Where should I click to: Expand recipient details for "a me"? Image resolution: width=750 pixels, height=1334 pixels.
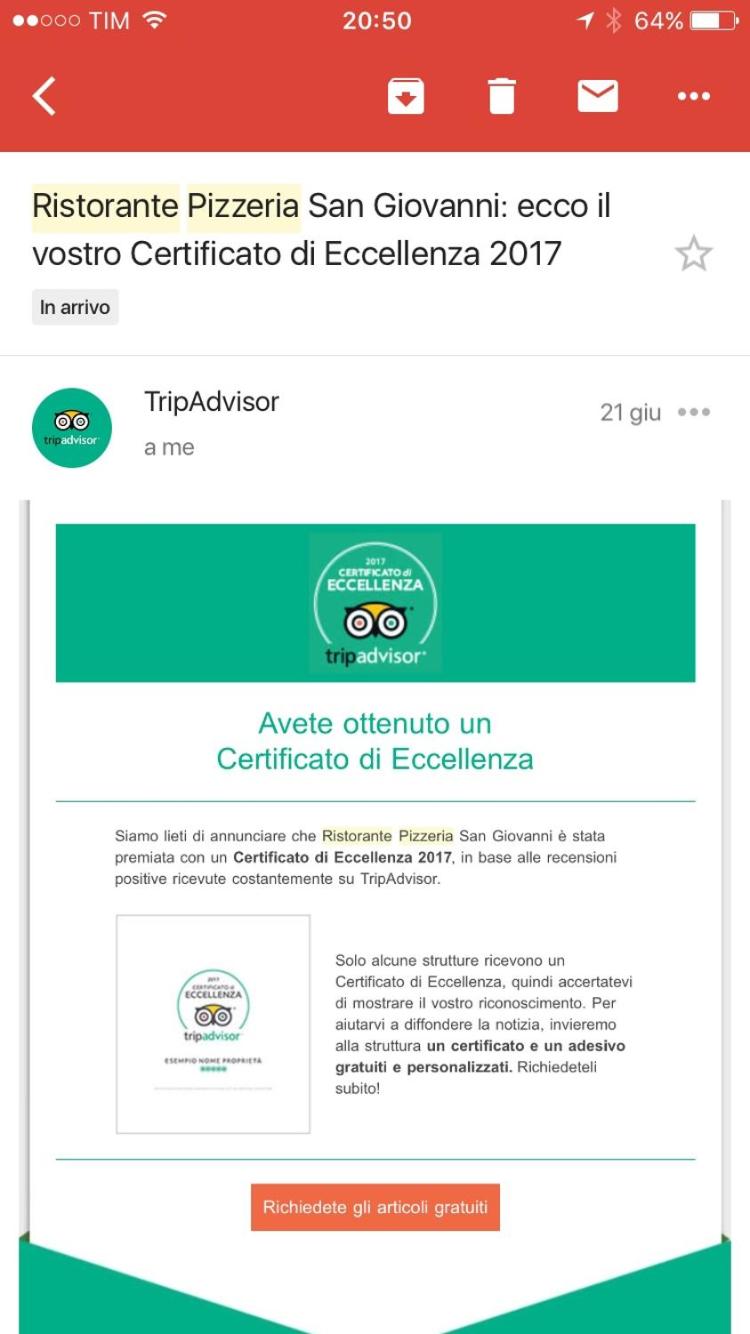(169, 448)
